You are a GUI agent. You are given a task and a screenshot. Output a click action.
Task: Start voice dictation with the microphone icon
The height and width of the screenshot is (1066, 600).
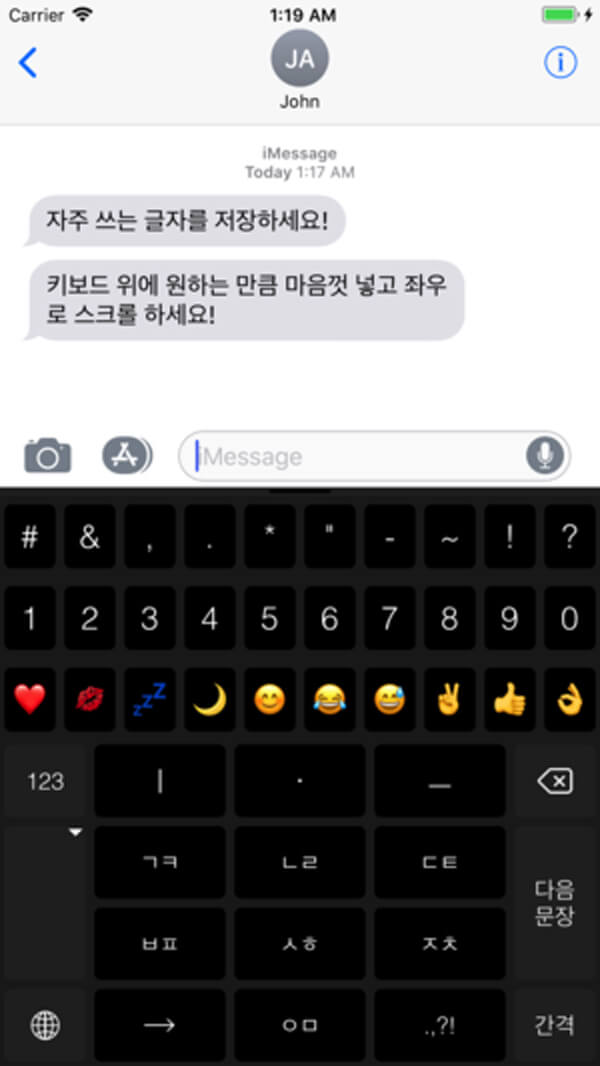point(545,457)
